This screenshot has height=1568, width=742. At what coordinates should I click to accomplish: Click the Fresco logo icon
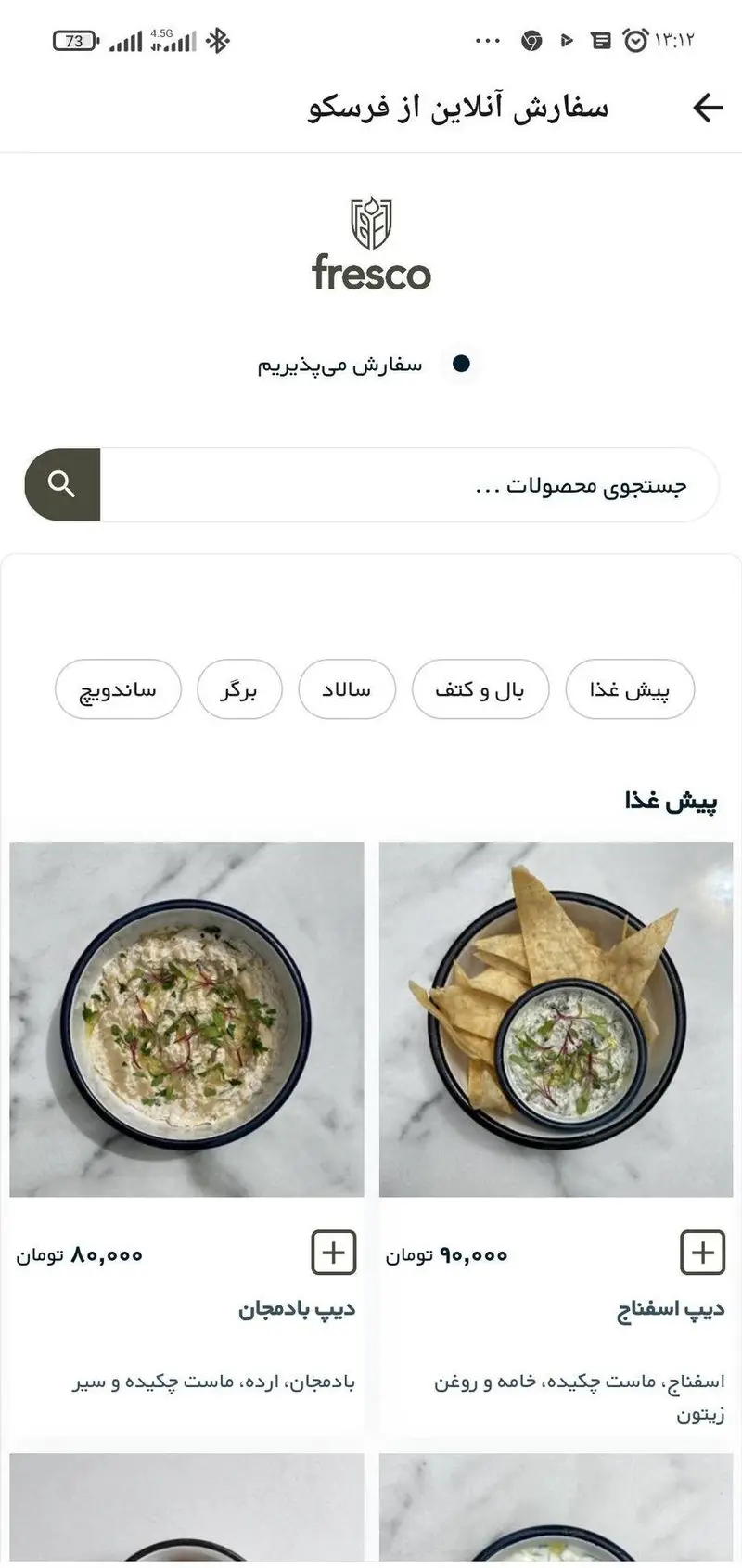click(x=371, y=221)
